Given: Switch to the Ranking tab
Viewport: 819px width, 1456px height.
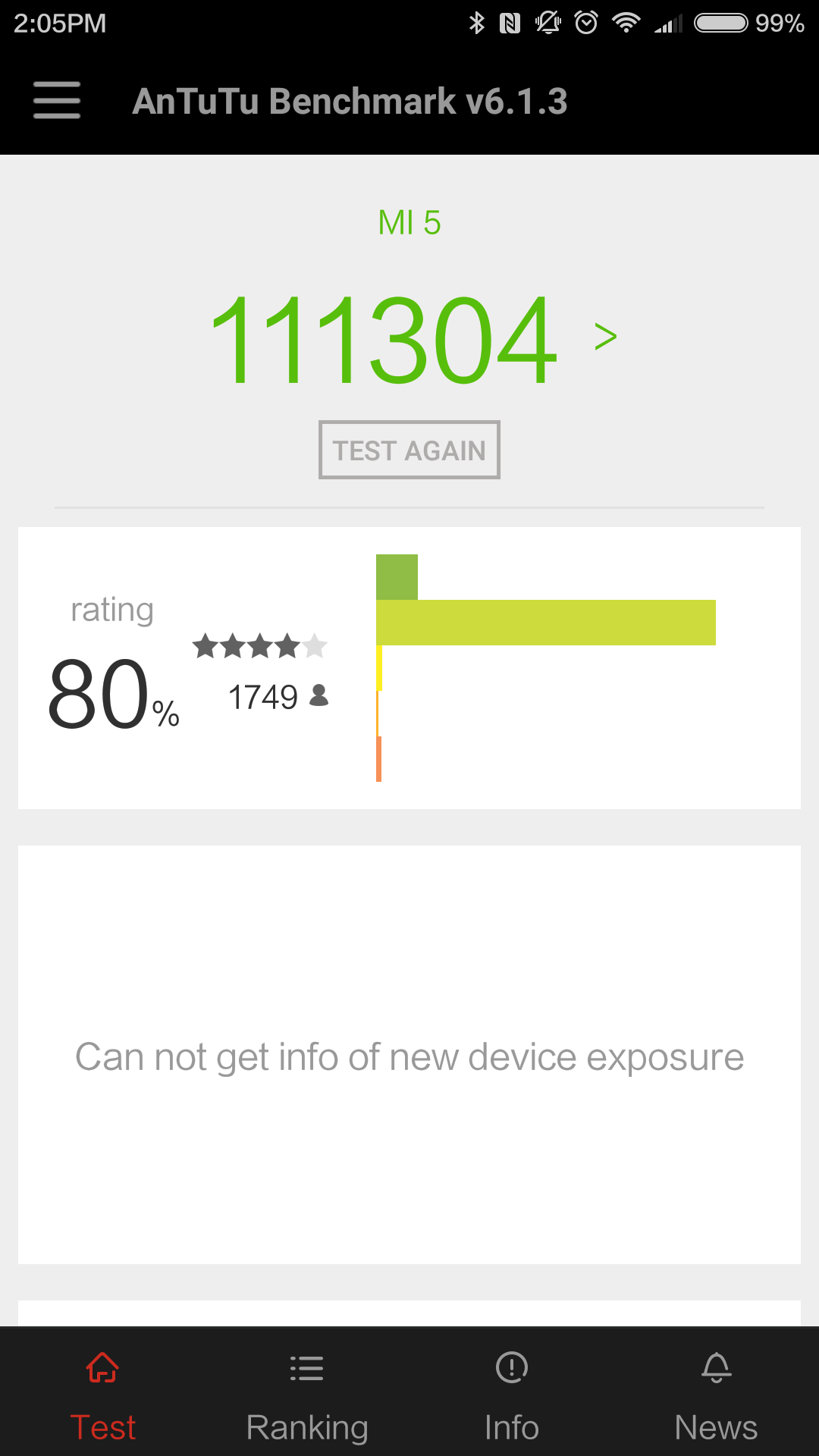Looking at the screenshot, I should 307,1395.
